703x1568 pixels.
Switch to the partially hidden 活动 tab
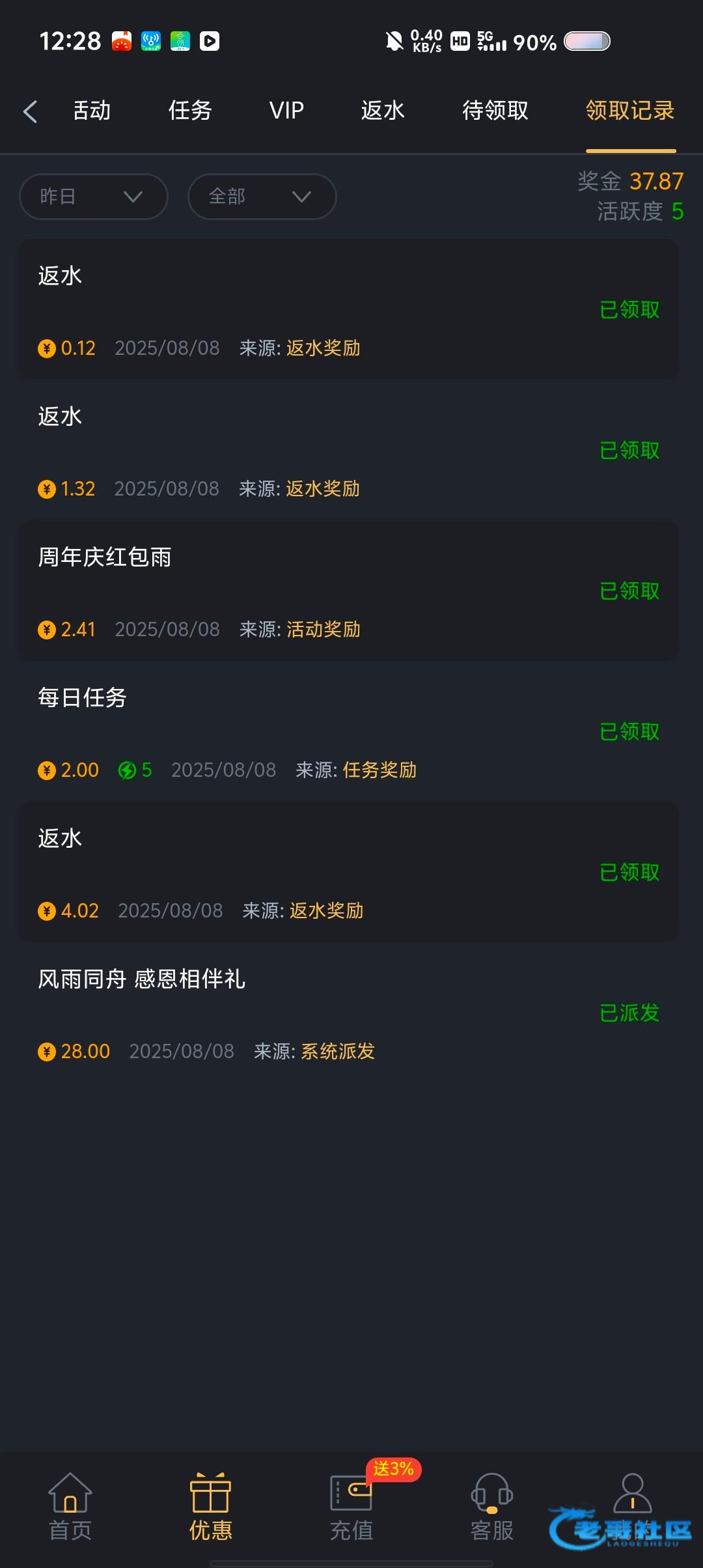tap(92, 111)
